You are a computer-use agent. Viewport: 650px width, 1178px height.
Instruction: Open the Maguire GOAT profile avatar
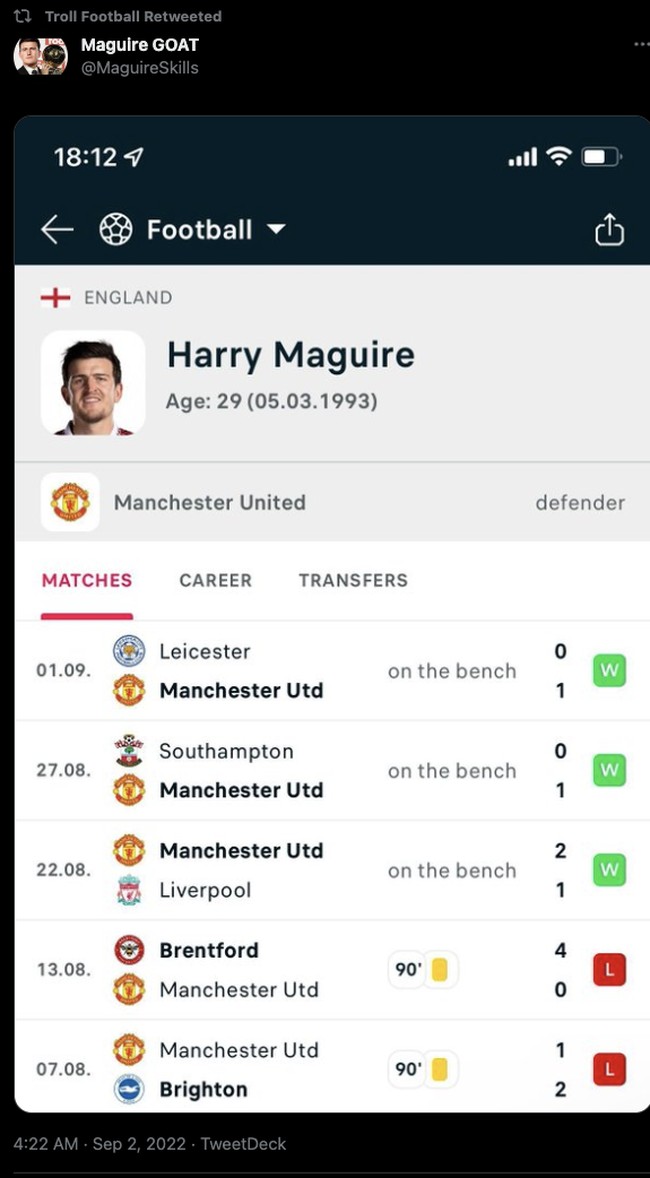pos(40,56)
